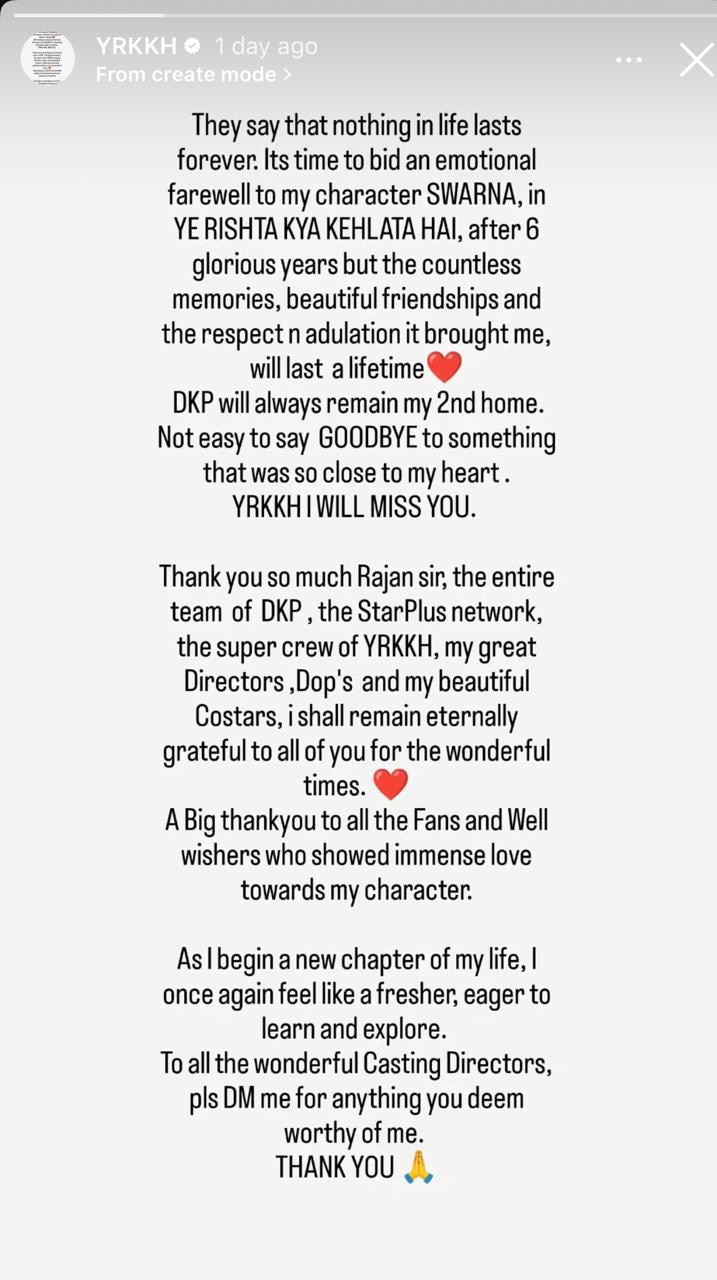
Task: Tap the From create mode link
Action: coord(193,75)
